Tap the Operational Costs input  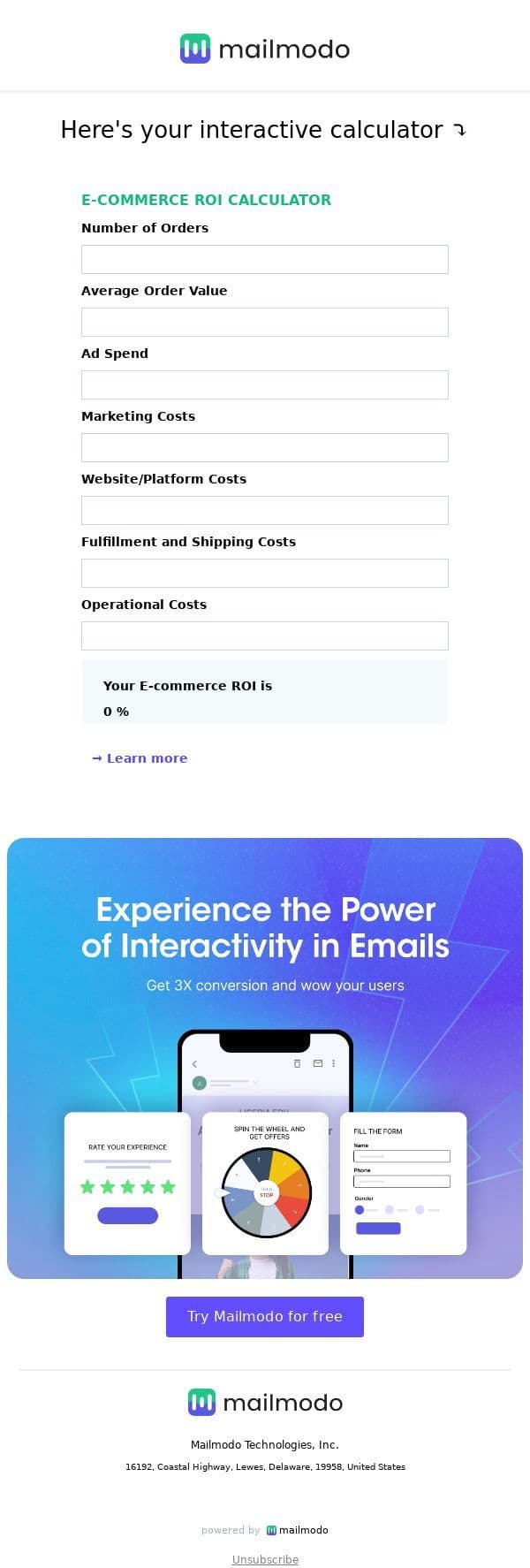click(x=264, y=636)
